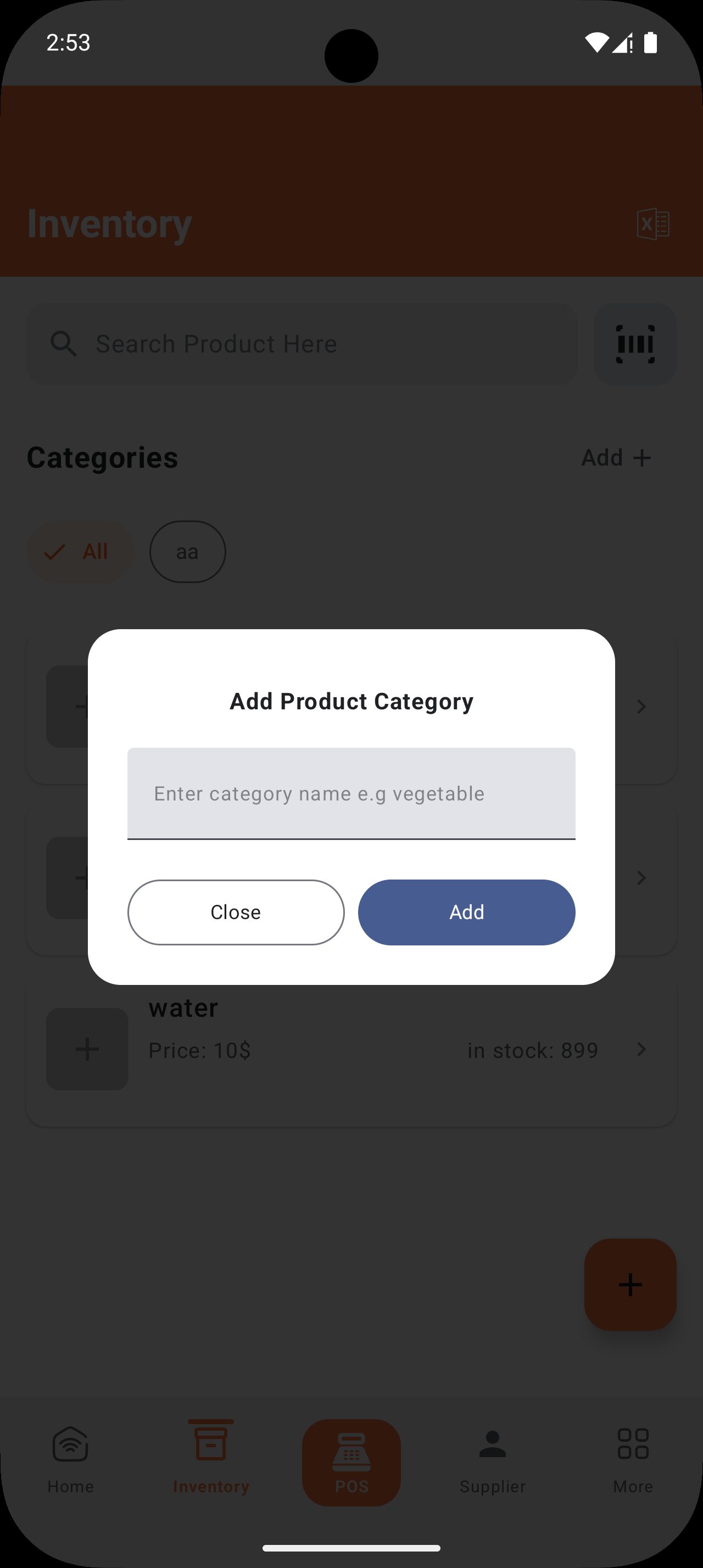Tap the category name input field
The height and width of the screenshot is (1568, 703).
(x=351, y=793)
